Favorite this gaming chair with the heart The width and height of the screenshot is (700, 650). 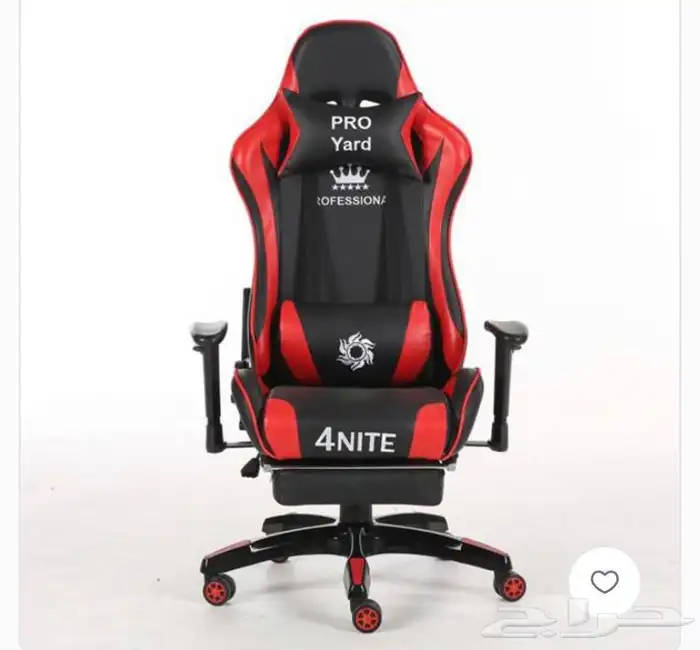click(x=604, y=582)
